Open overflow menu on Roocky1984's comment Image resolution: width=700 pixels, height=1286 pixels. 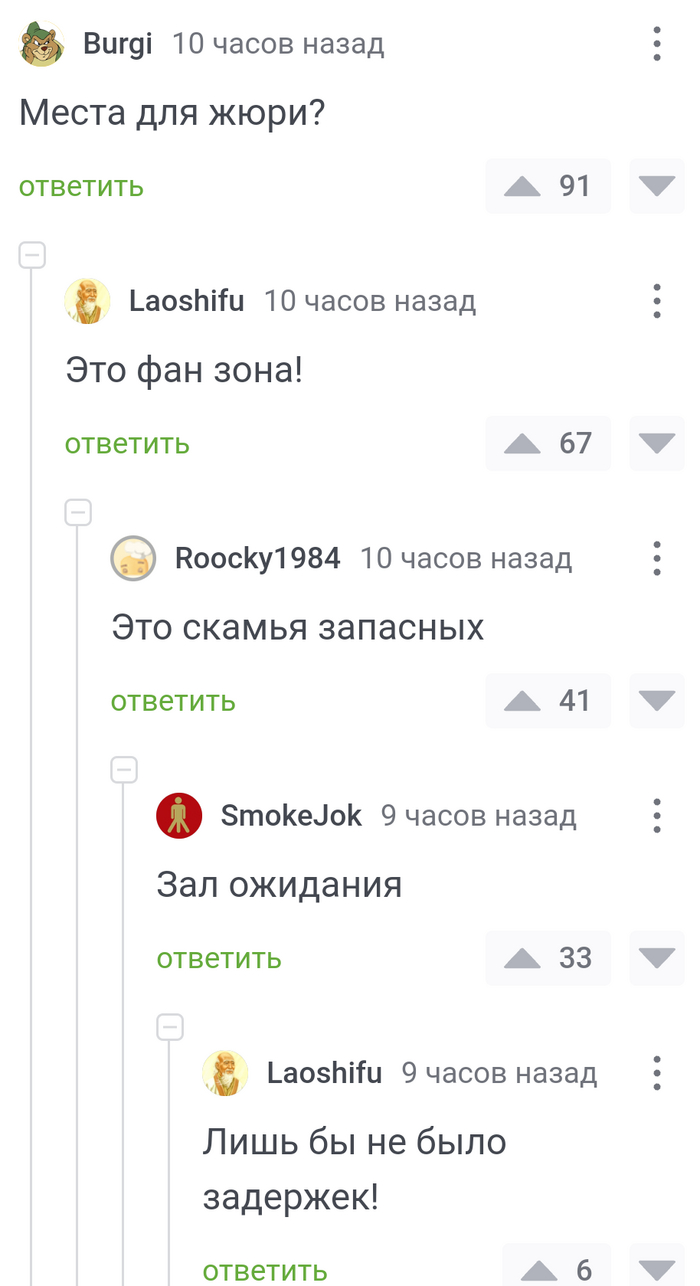click(657, 558)
